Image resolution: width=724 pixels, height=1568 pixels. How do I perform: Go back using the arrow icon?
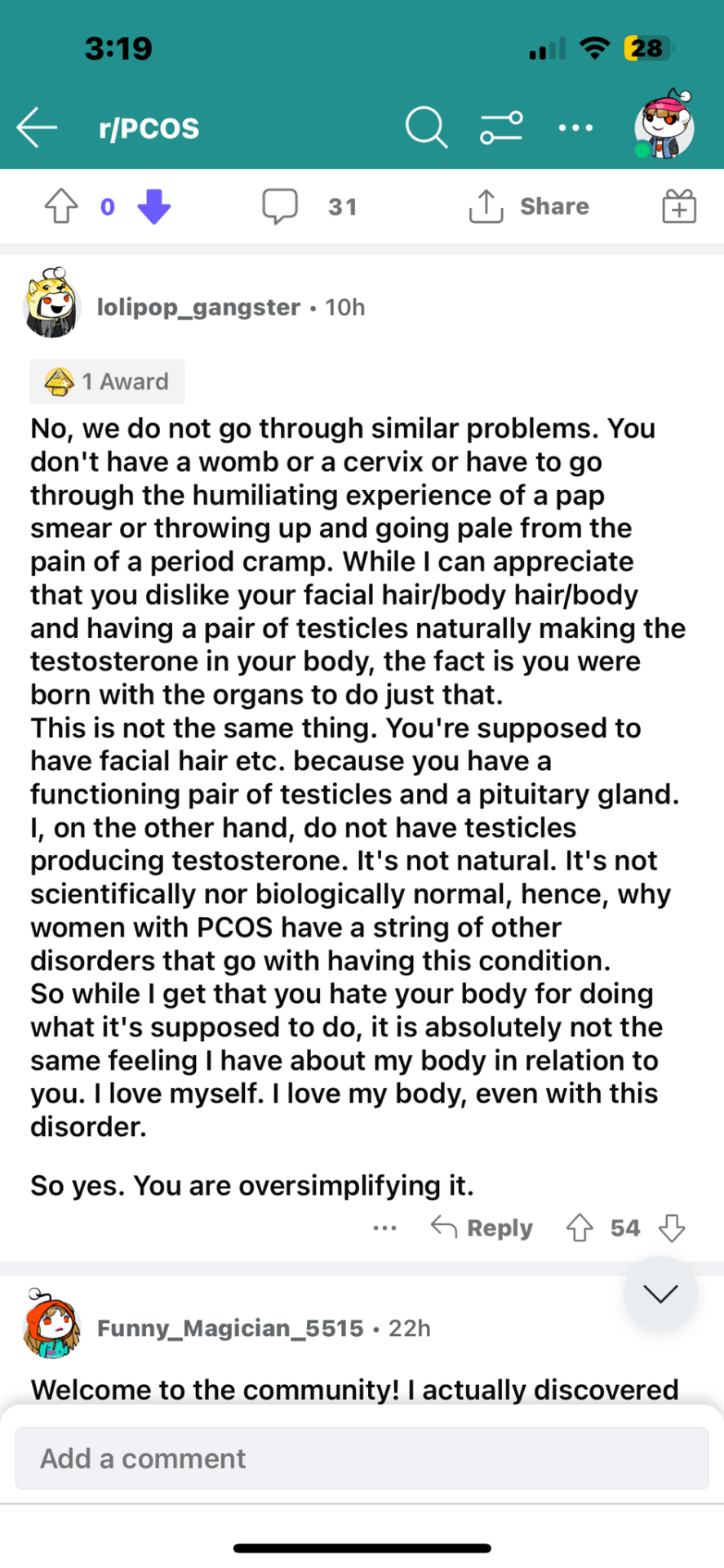point(38,128)
